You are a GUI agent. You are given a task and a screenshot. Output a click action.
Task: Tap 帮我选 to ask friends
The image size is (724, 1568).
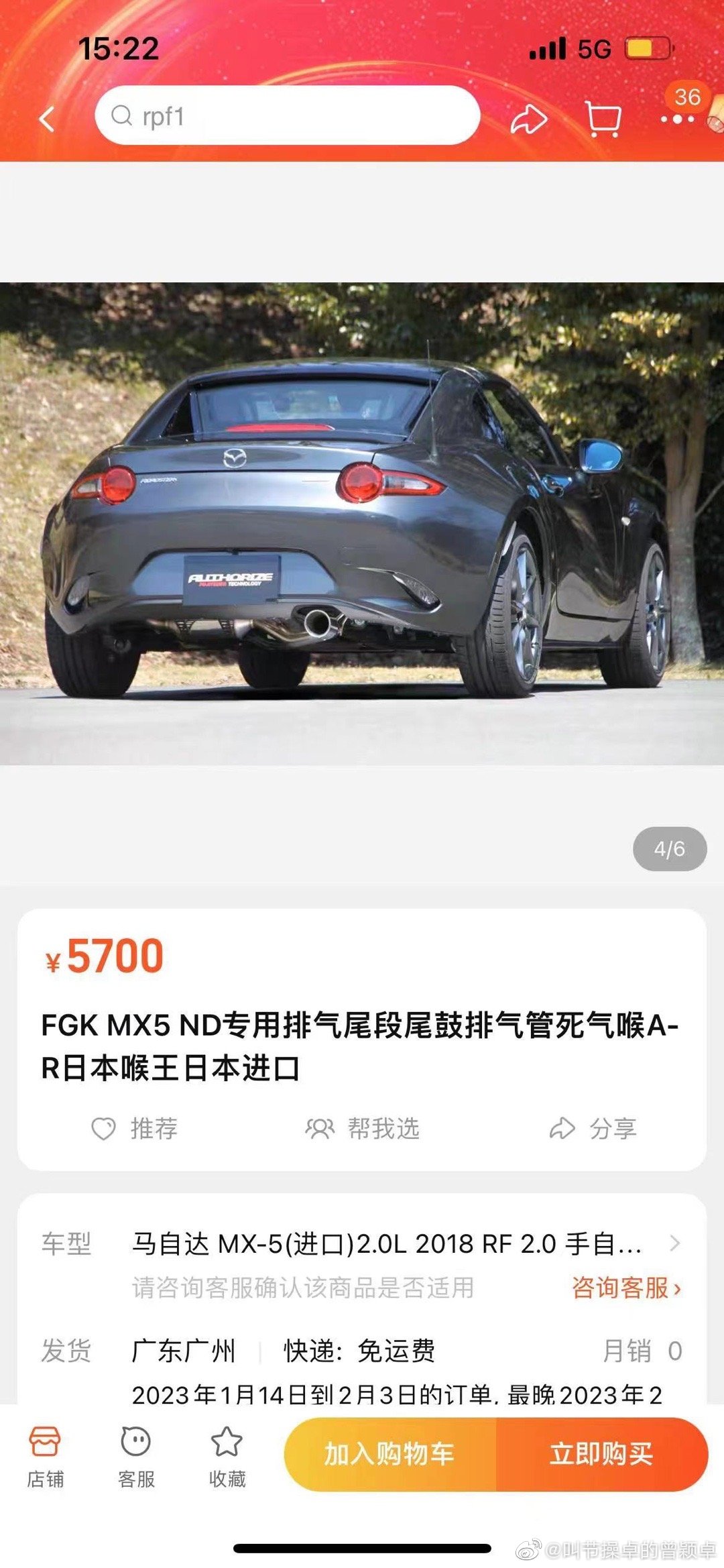point(363,1129)
